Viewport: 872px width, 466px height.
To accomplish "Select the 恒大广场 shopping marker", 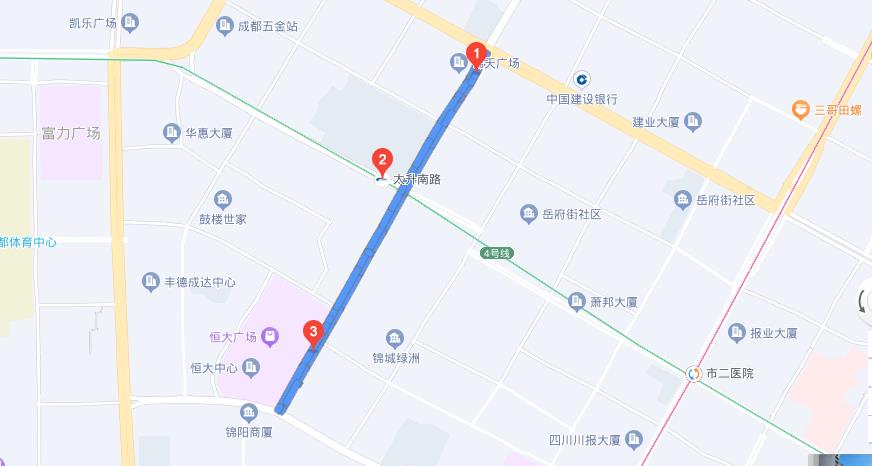I will pyautogui.click(x=271, y=337).
